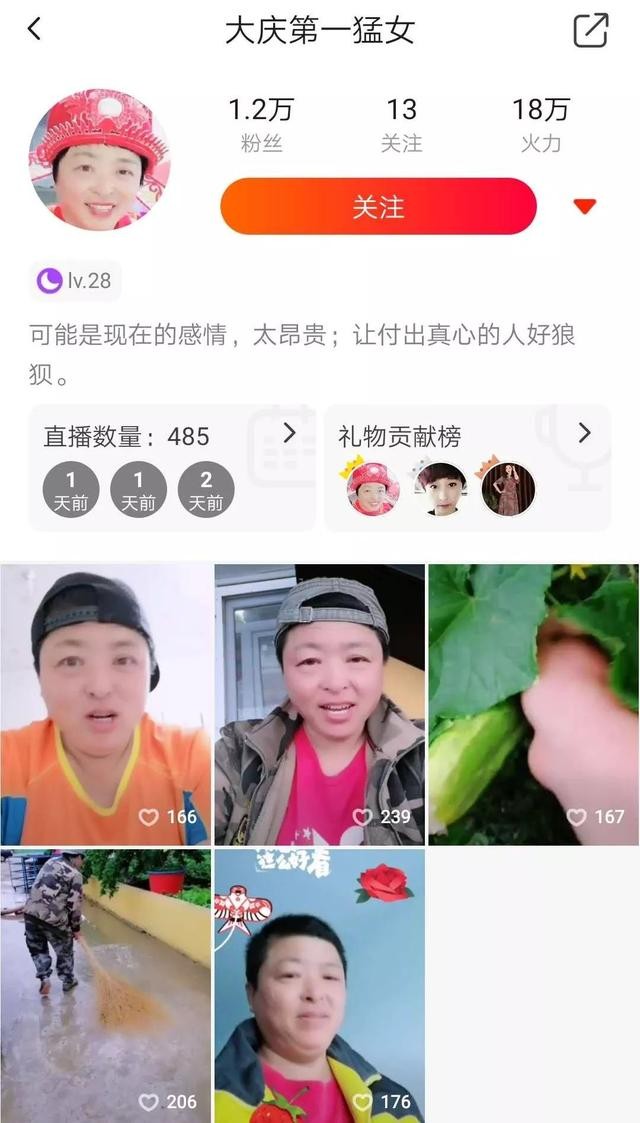Open the sweeping video with 206 likes
The height and width of the screenshot is (1123, 640).
click(106, 985)
